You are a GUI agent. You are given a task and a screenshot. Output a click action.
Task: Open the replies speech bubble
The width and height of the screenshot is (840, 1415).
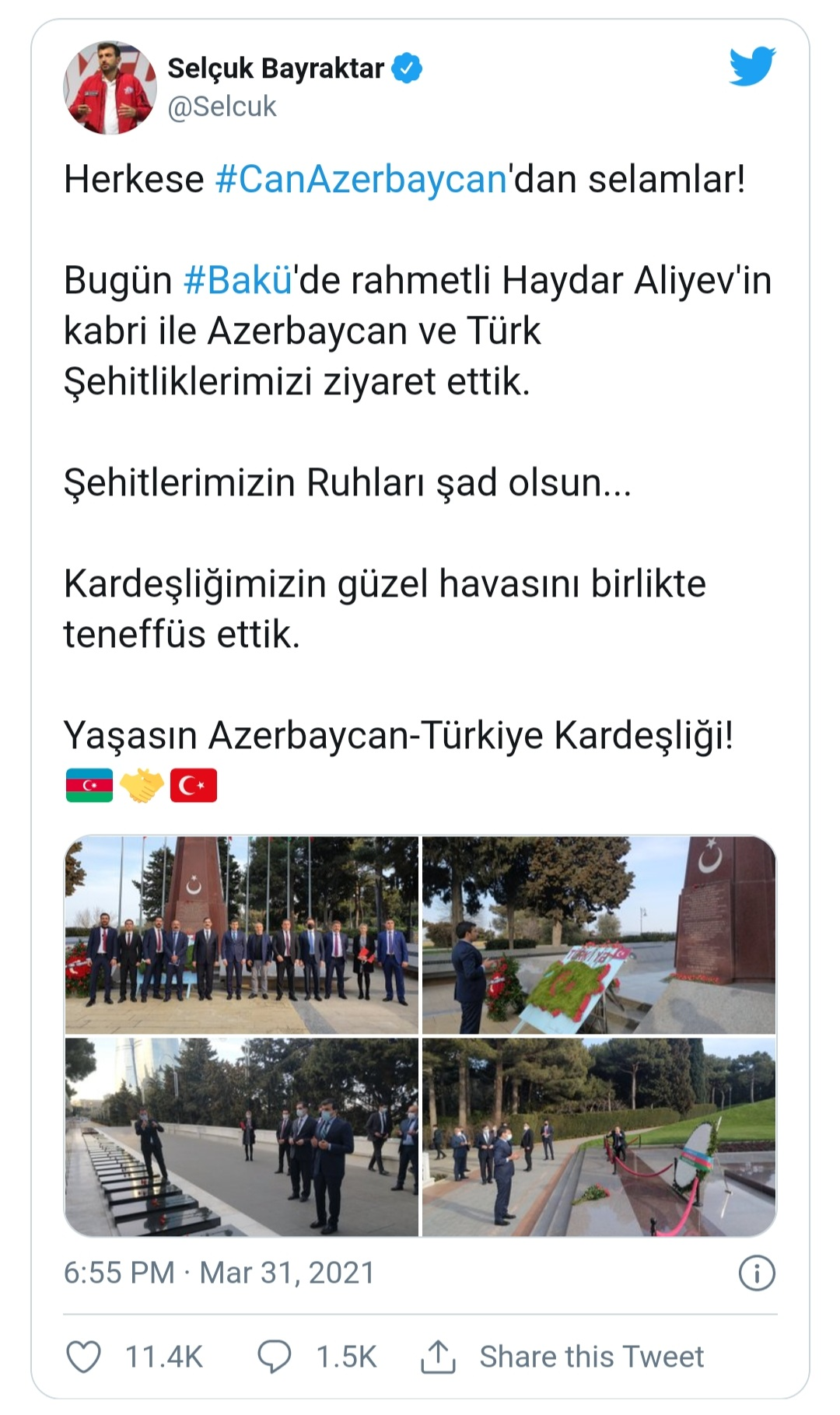tap(275, 1357)
